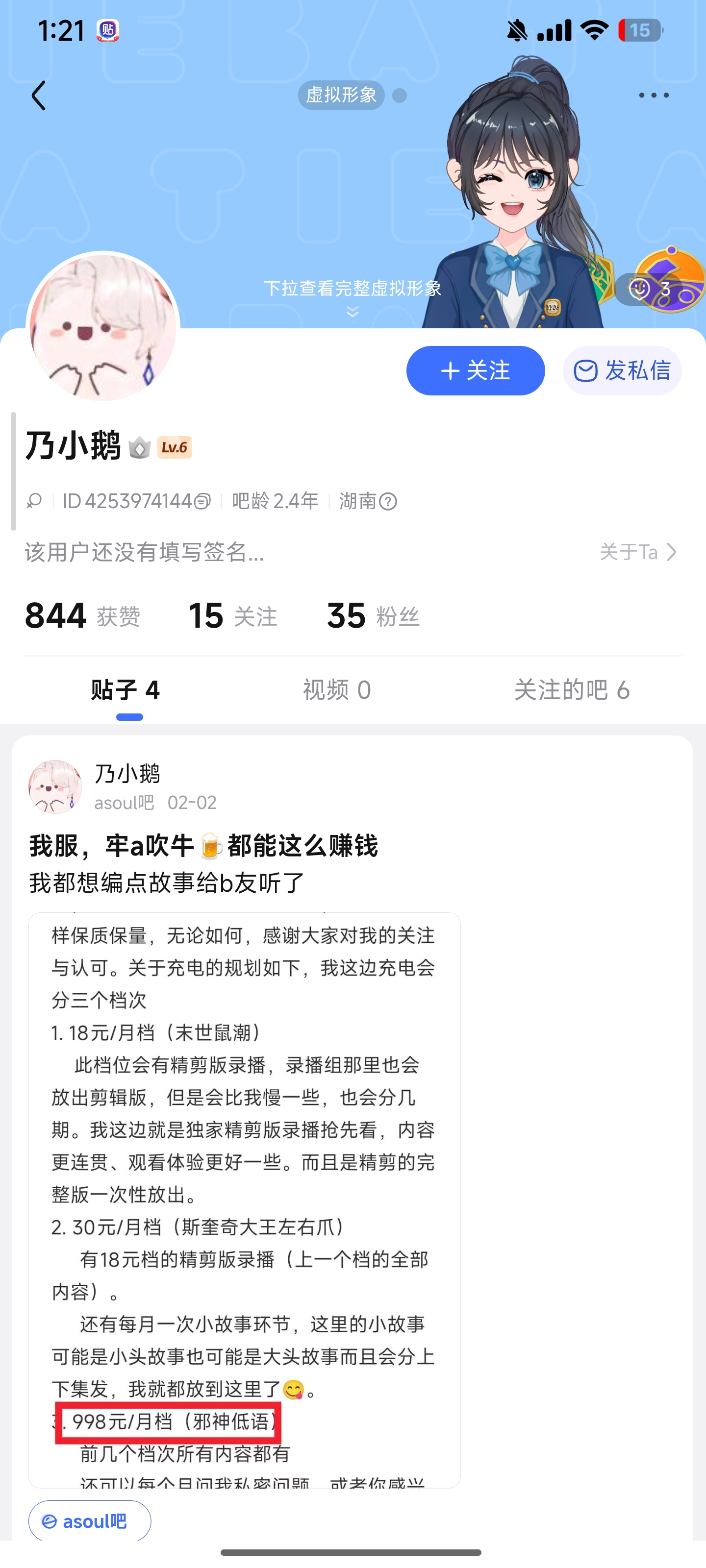
Task: Go back using the top-left arrow
Action: coord(38,96)
